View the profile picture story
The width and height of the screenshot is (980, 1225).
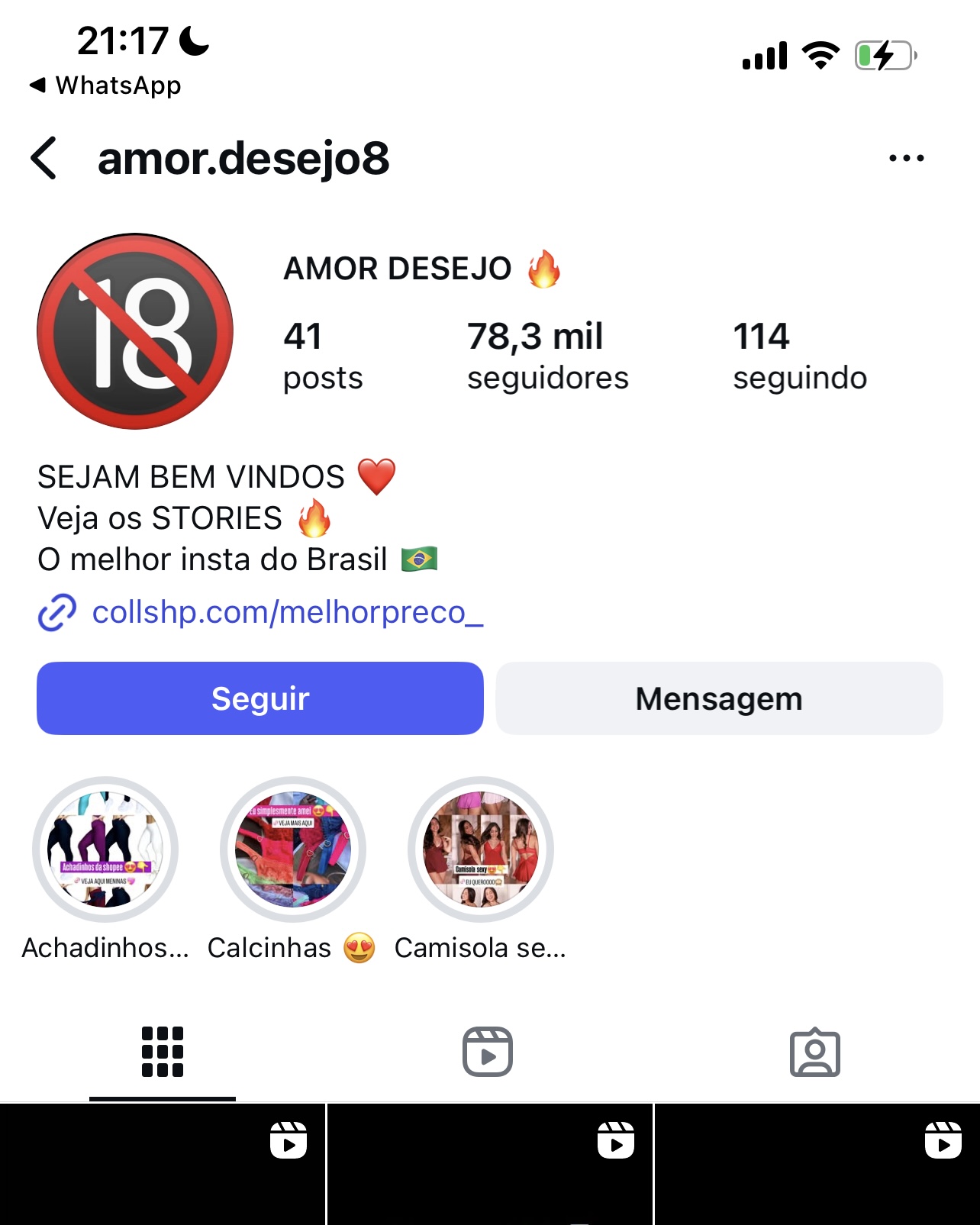click(x=135, y=331)
